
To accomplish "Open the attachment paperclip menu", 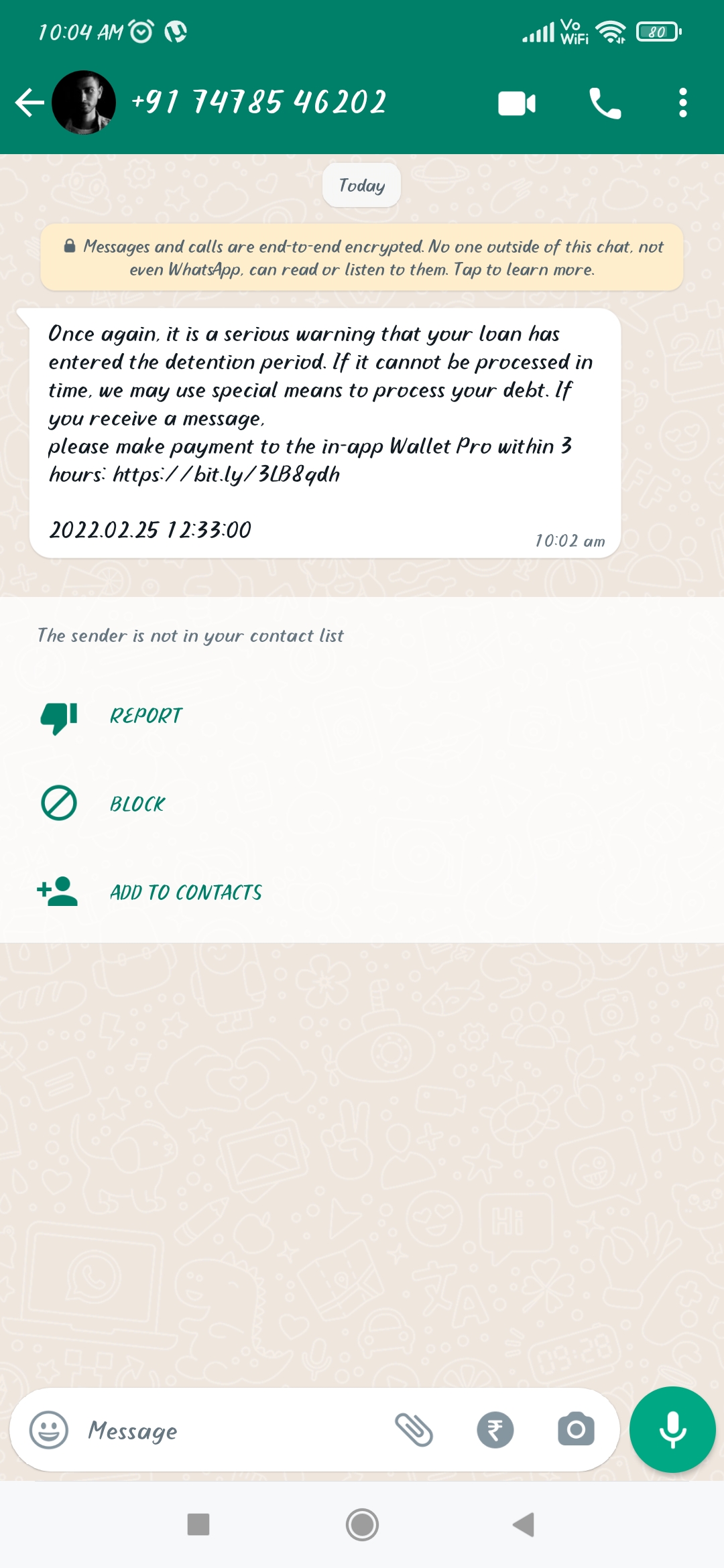I will tap(414, 1430).
